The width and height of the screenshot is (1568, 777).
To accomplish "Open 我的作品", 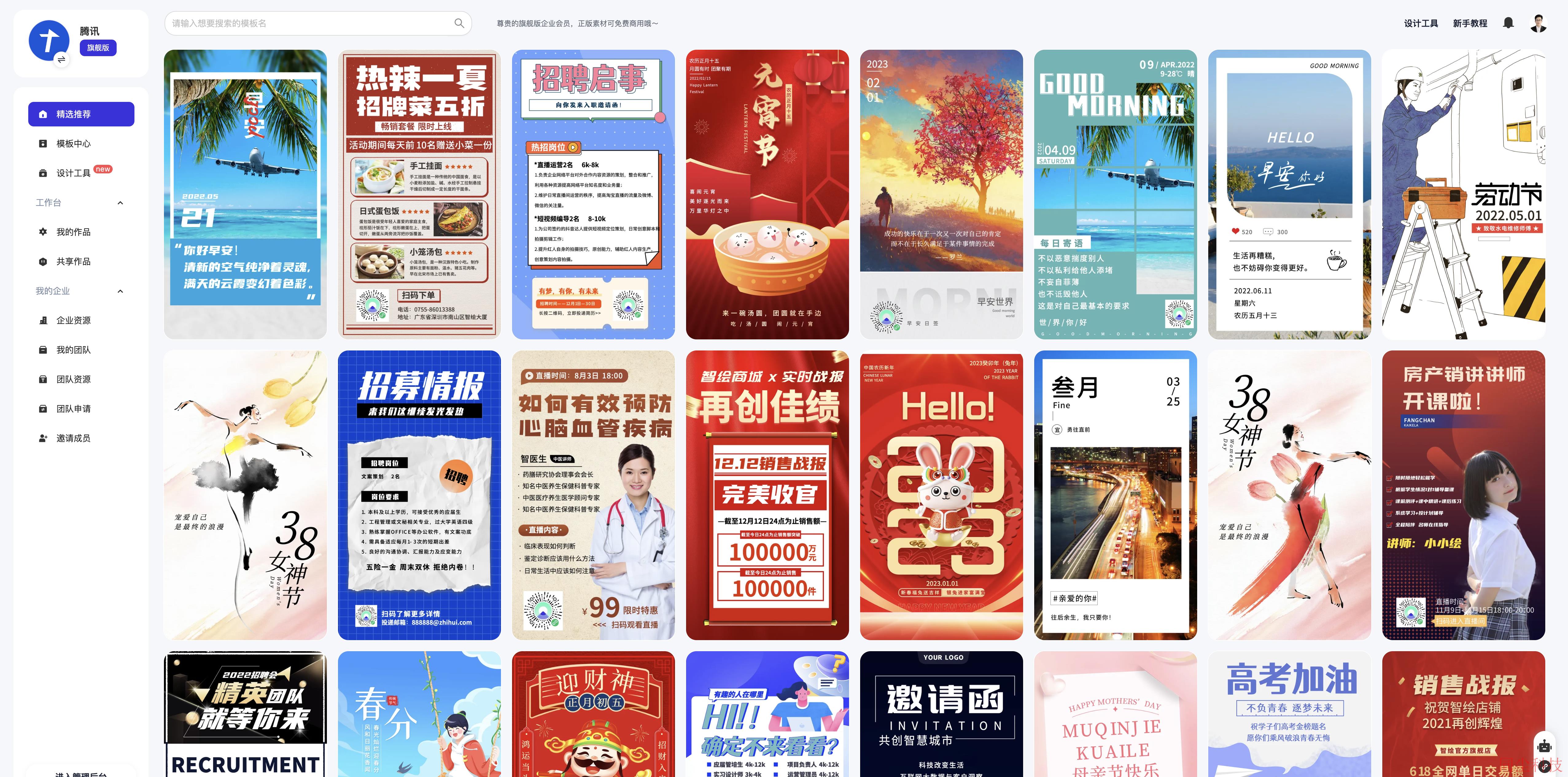I will (74, 232).
